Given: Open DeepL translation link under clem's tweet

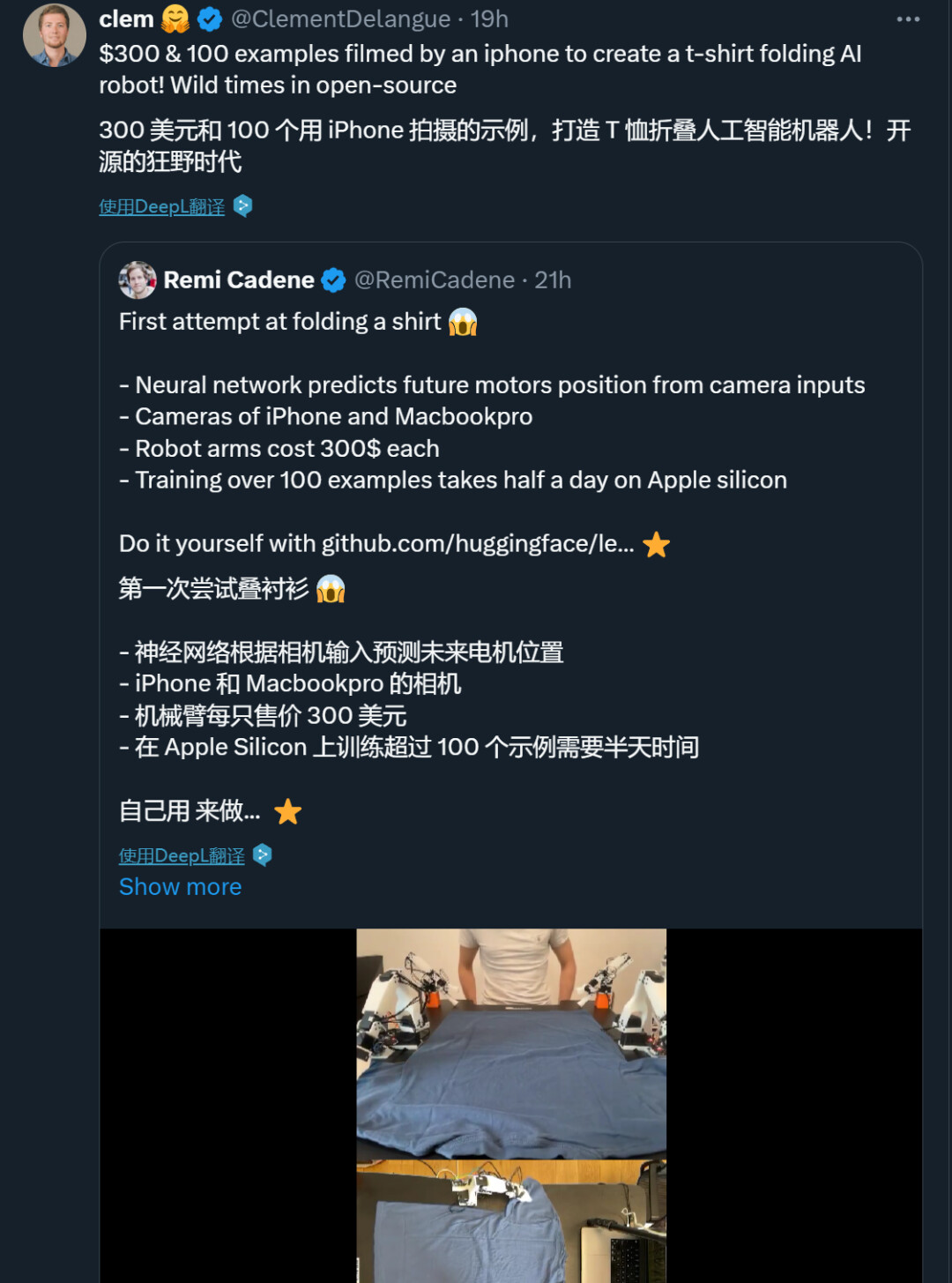Looking at the screenshot, I should [x=162, y=206].
